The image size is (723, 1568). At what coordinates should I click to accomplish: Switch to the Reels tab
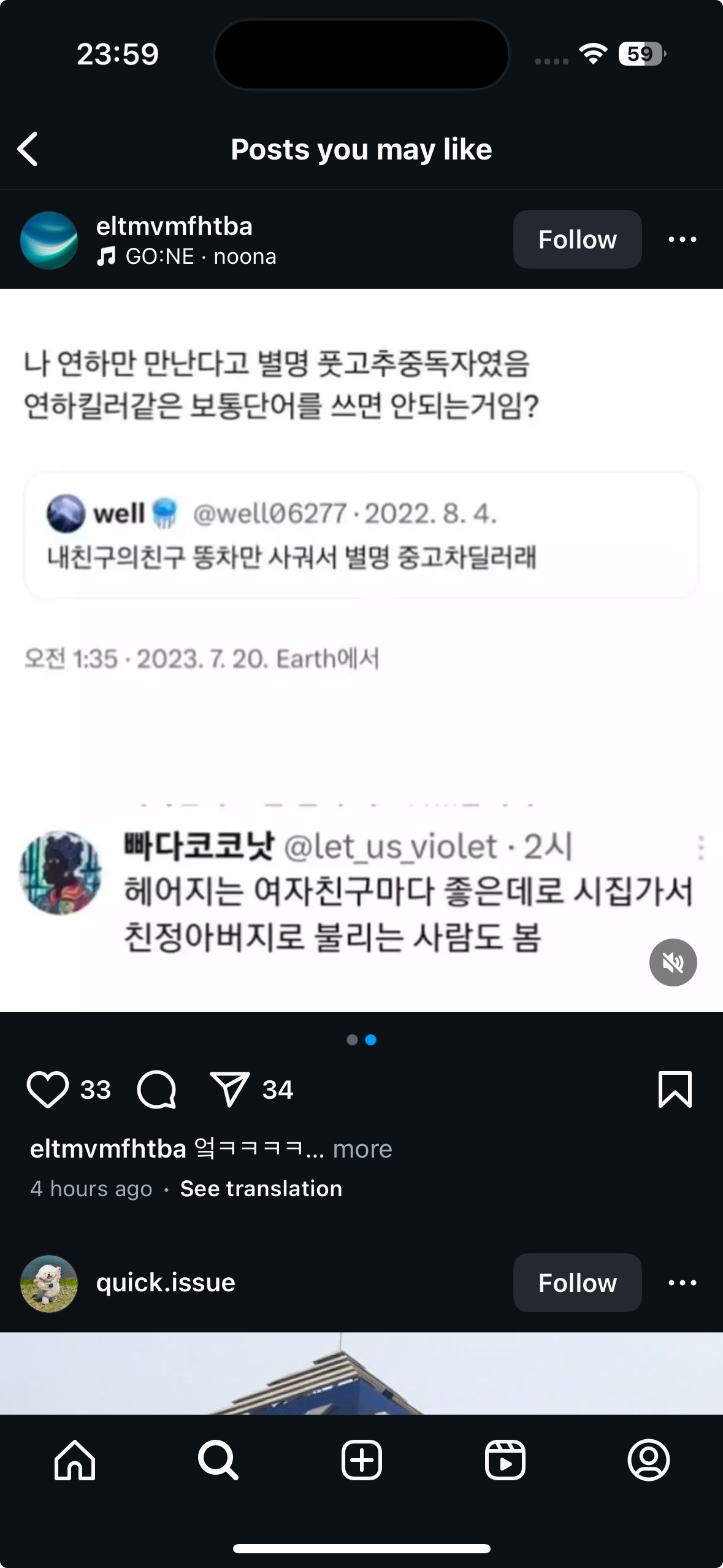point(505,1460)
